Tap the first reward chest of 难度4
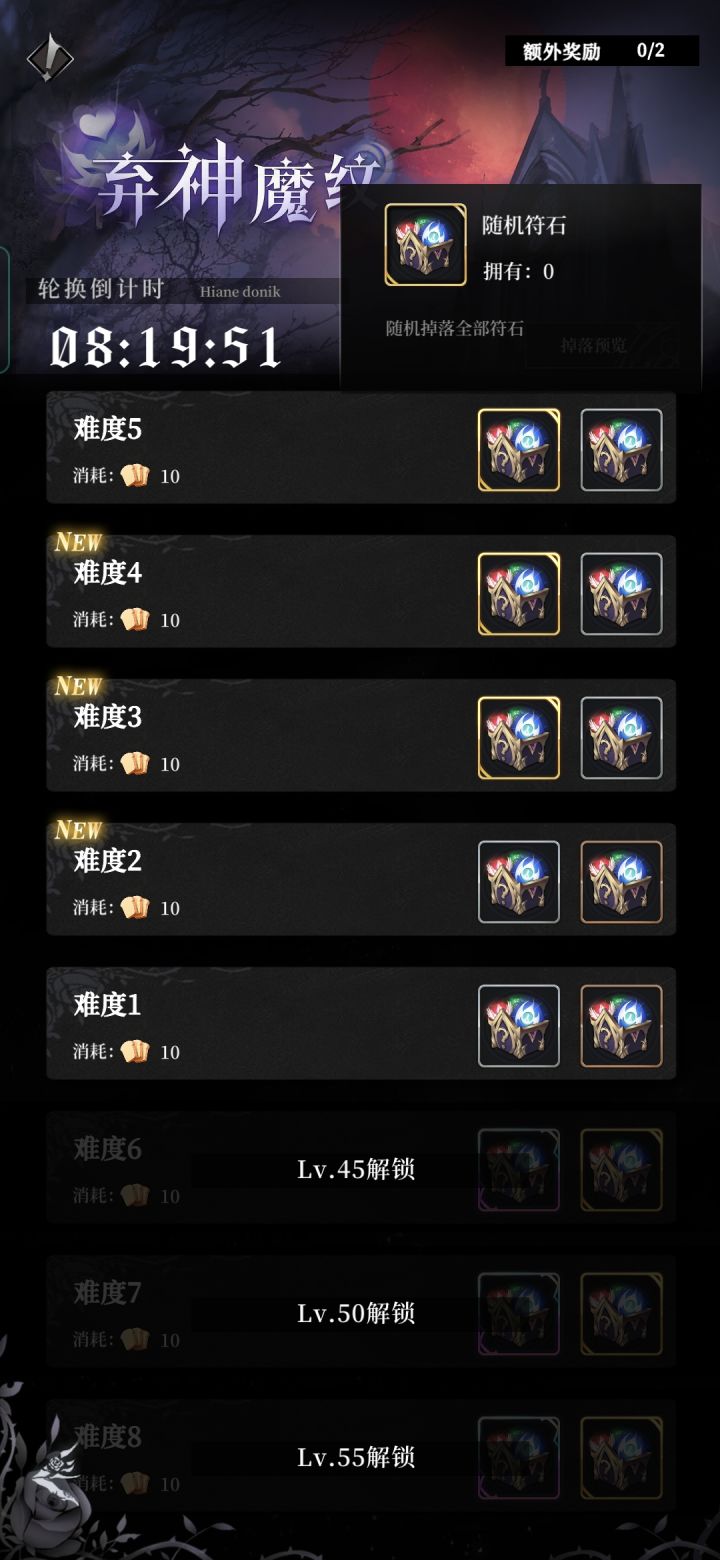Image resolution: width=720 pixels, height=1560 pixels. [518, 594]
